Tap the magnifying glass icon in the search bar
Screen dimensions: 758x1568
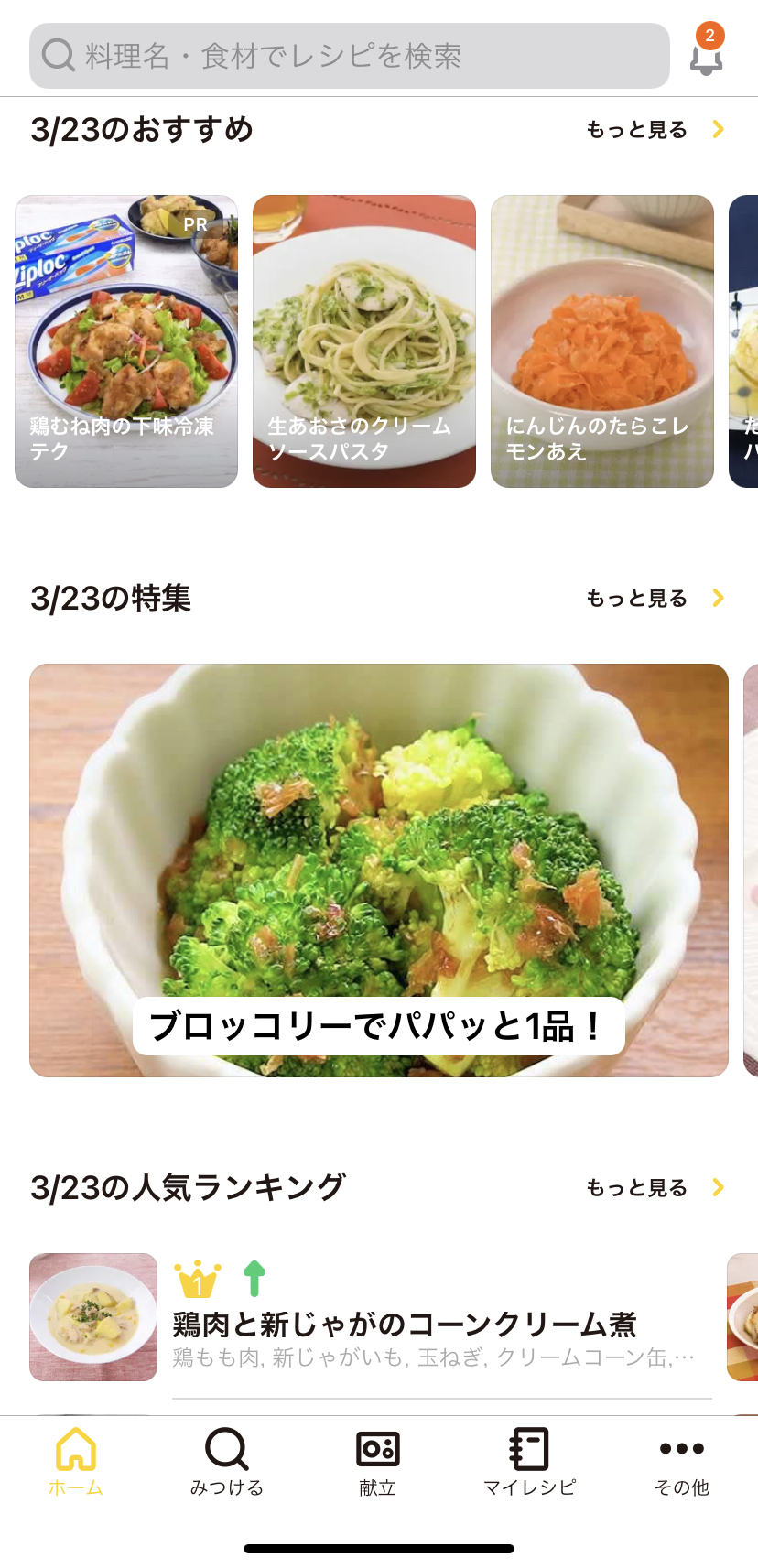tap(57, 55)
